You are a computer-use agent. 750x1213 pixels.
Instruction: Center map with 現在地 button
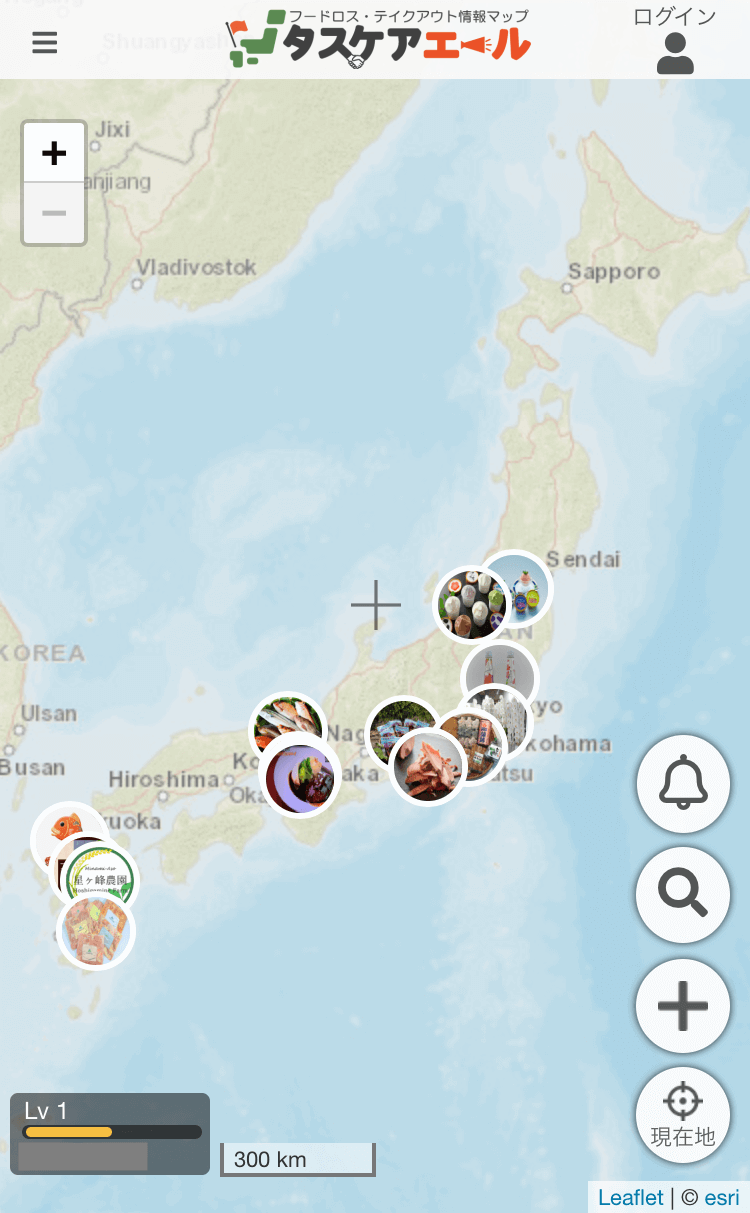tap(683, 1114)
